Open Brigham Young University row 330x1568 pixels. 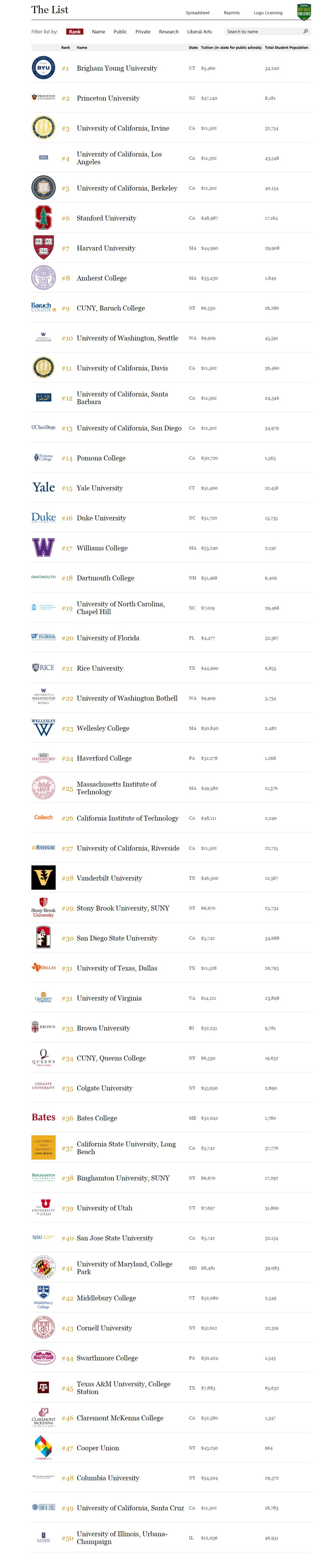pyautogui.click(x=117, y=68)
